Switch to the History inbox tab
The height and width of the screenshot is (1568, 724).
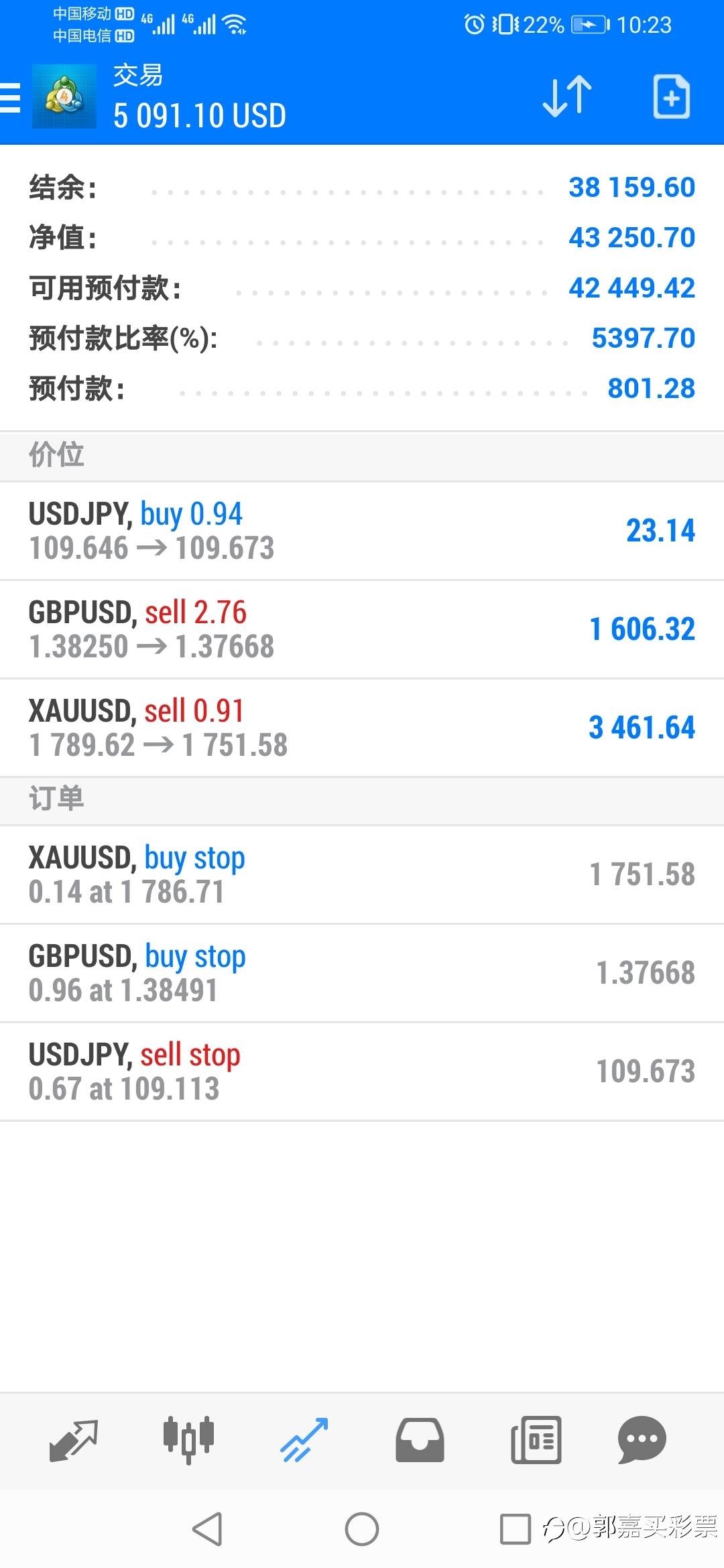tap(420, 1440)
